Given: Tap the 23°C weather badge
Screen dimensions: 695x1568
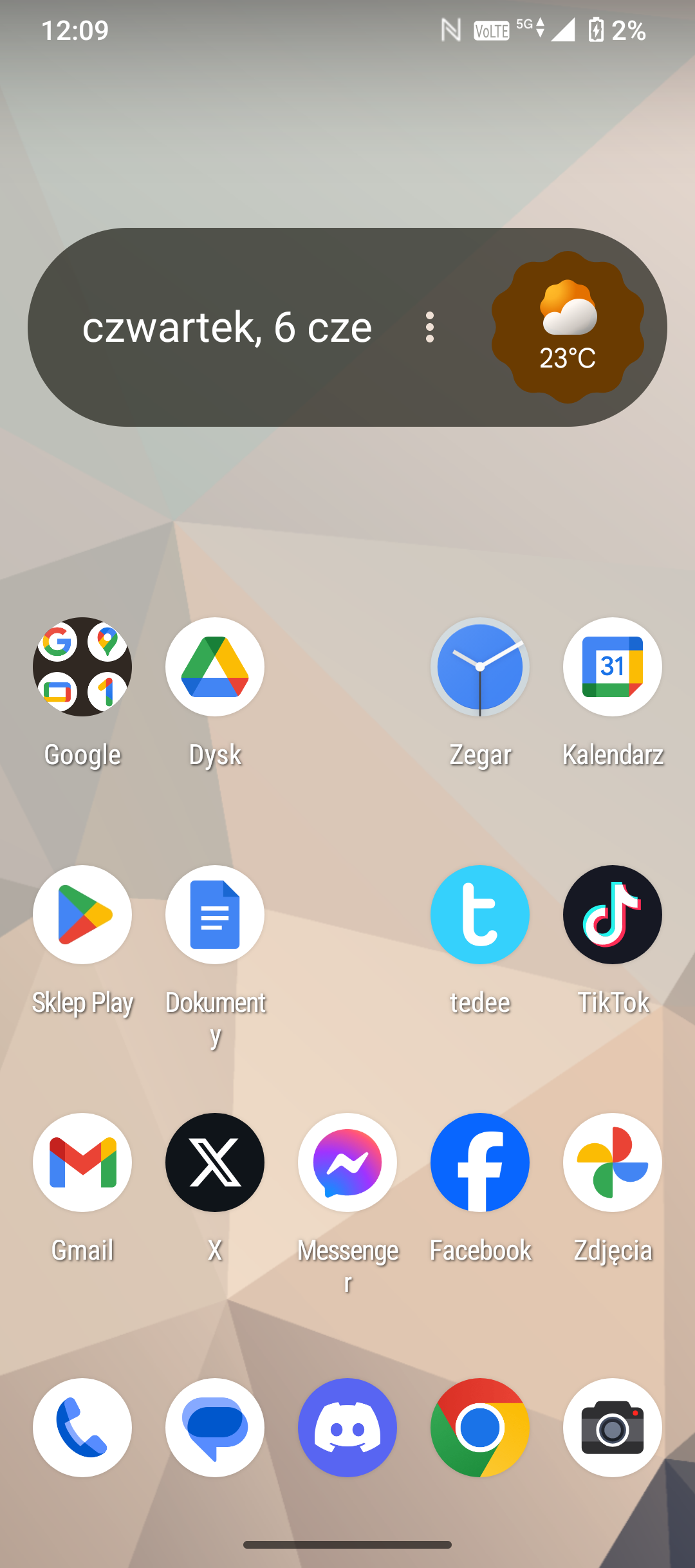Looking at the screenshot, I should [568, 327].
